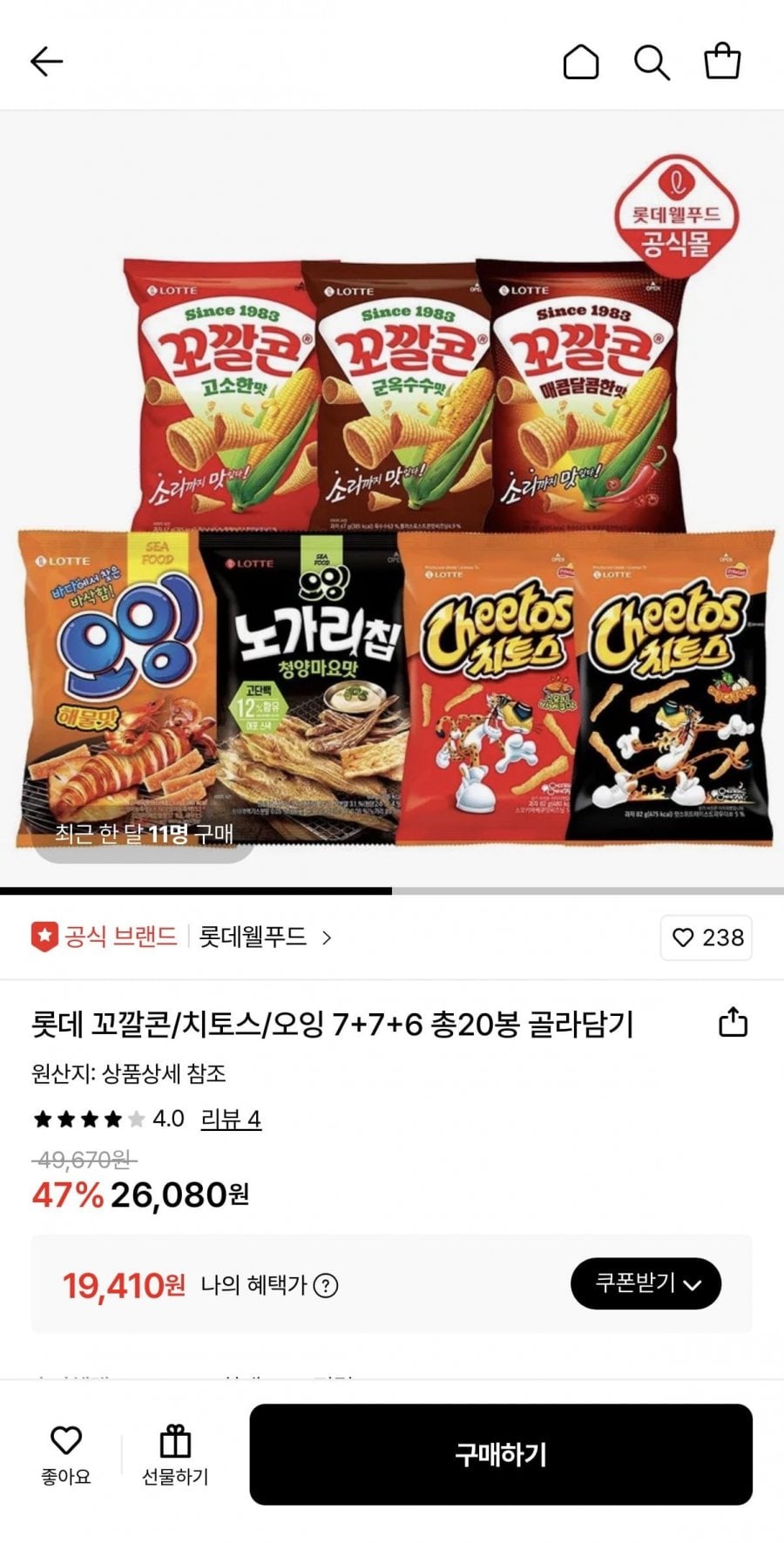
Task: Show info about 나의 혜택가
Action: point(326,1285)
